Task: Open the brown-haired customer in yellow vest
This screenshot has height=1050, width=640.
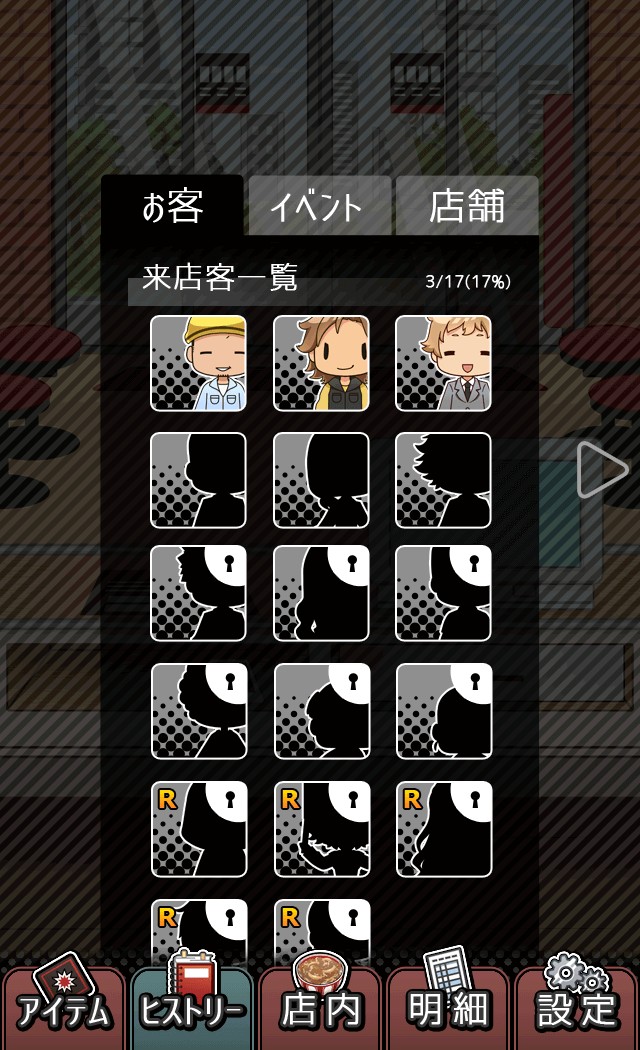Action: [321, 363]
